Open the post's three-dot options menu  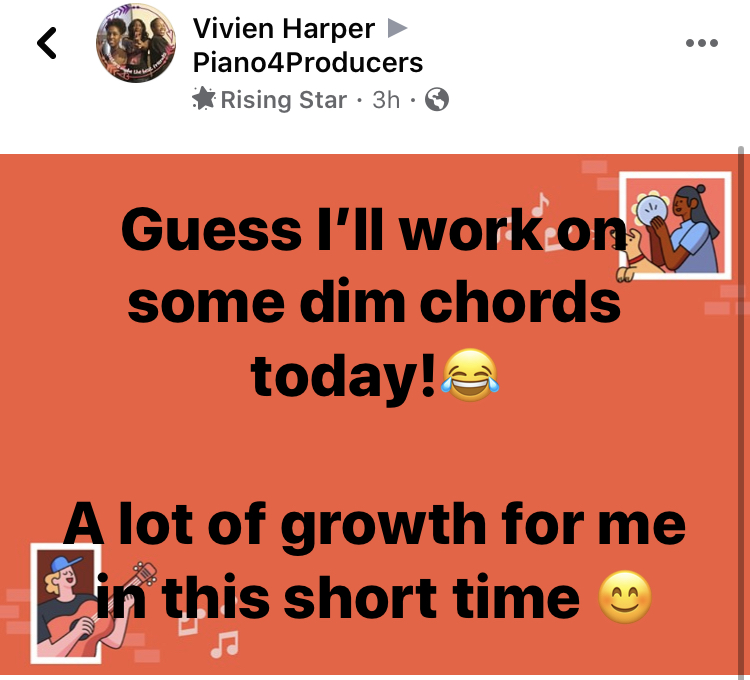tap(702, 43)
